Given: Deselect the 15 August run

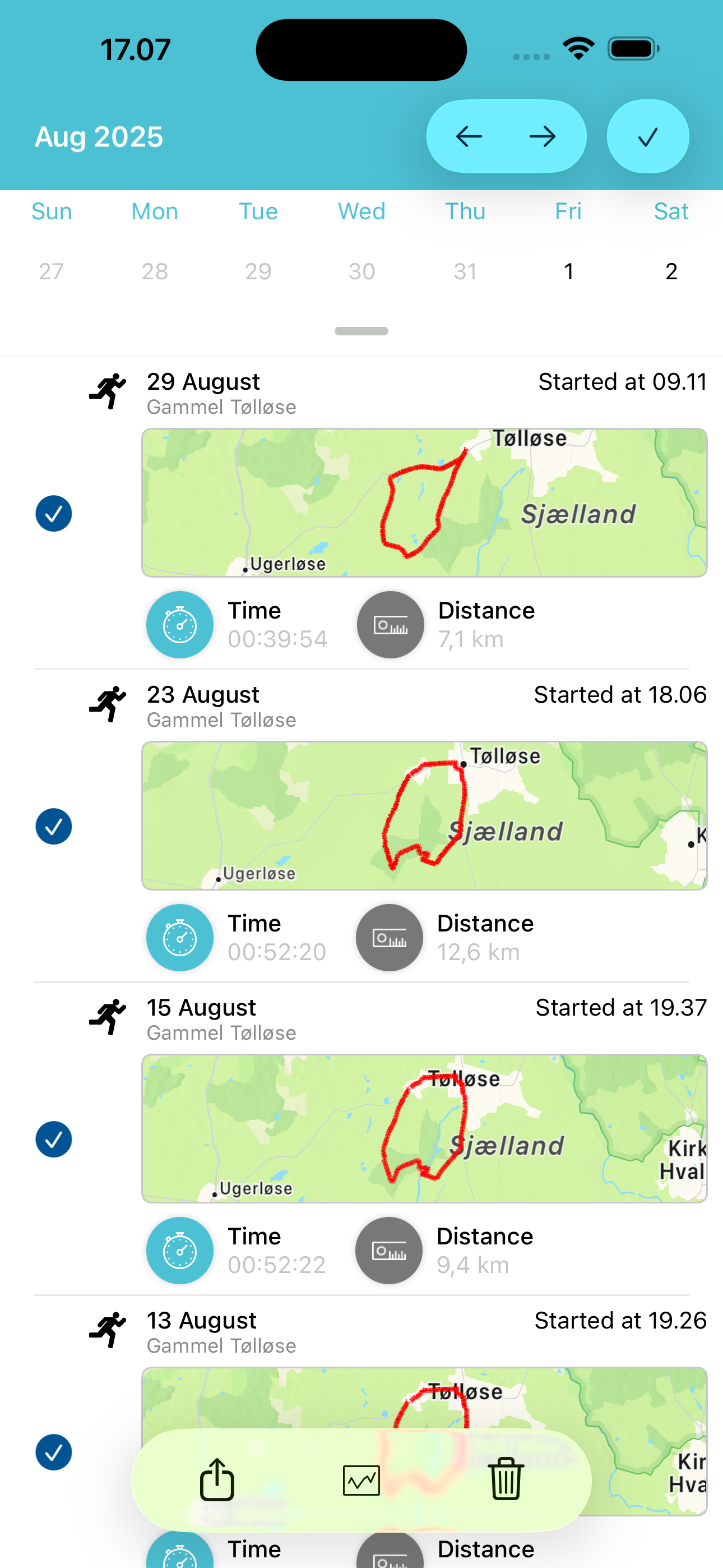Looking at the screenshot, I should pos(54,1140).
